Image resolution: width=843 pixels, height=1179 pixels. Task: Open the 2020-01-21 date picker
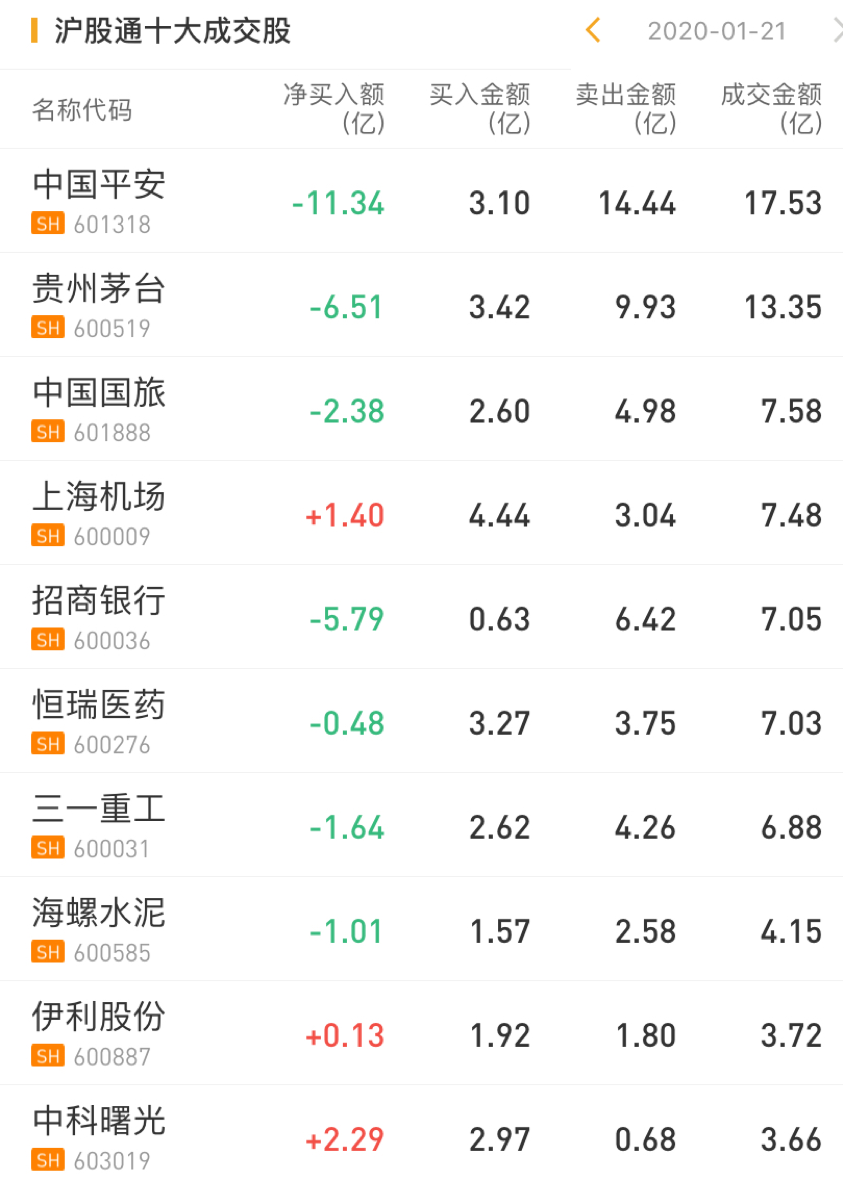click(717, 31)
